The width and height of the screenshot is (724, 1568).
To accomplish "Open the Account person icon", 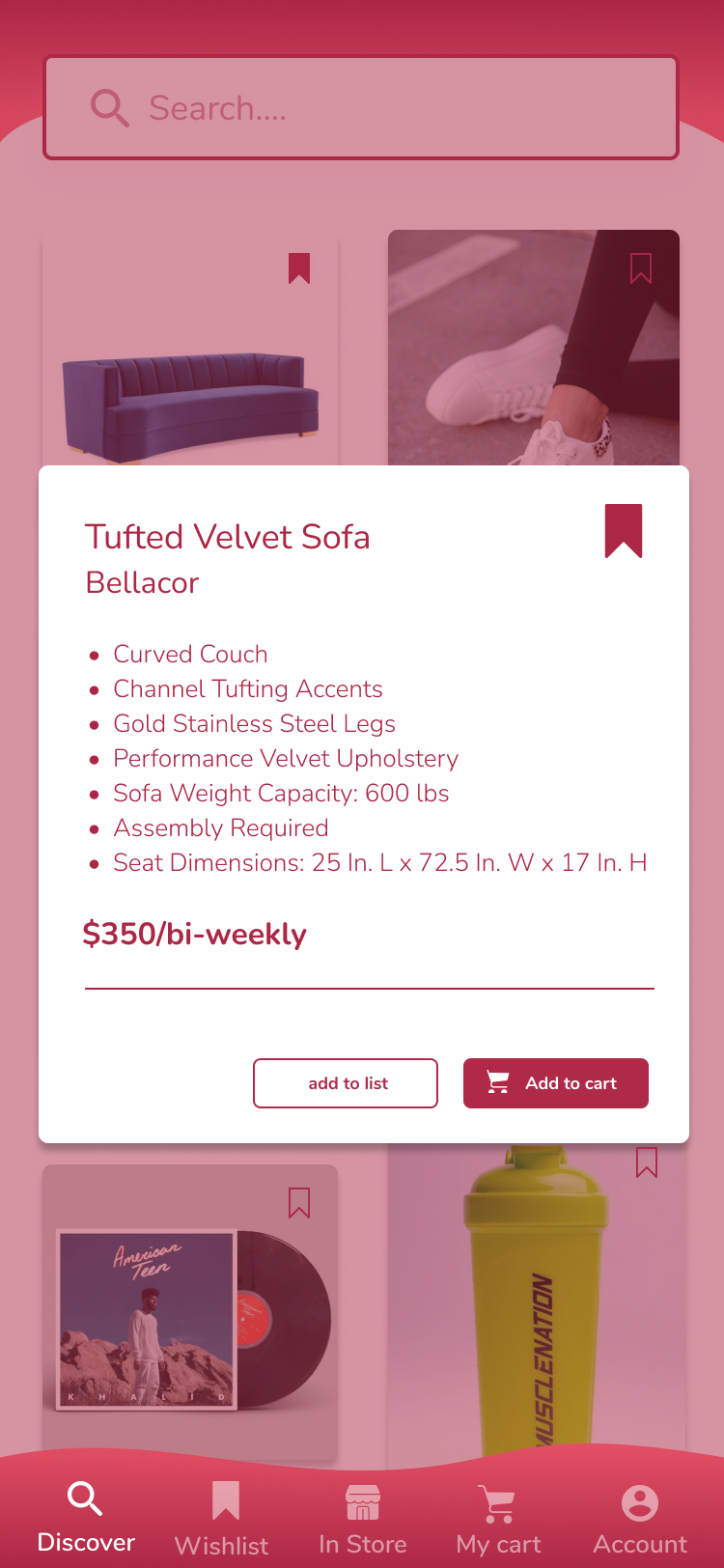I will pos(638,1499).
